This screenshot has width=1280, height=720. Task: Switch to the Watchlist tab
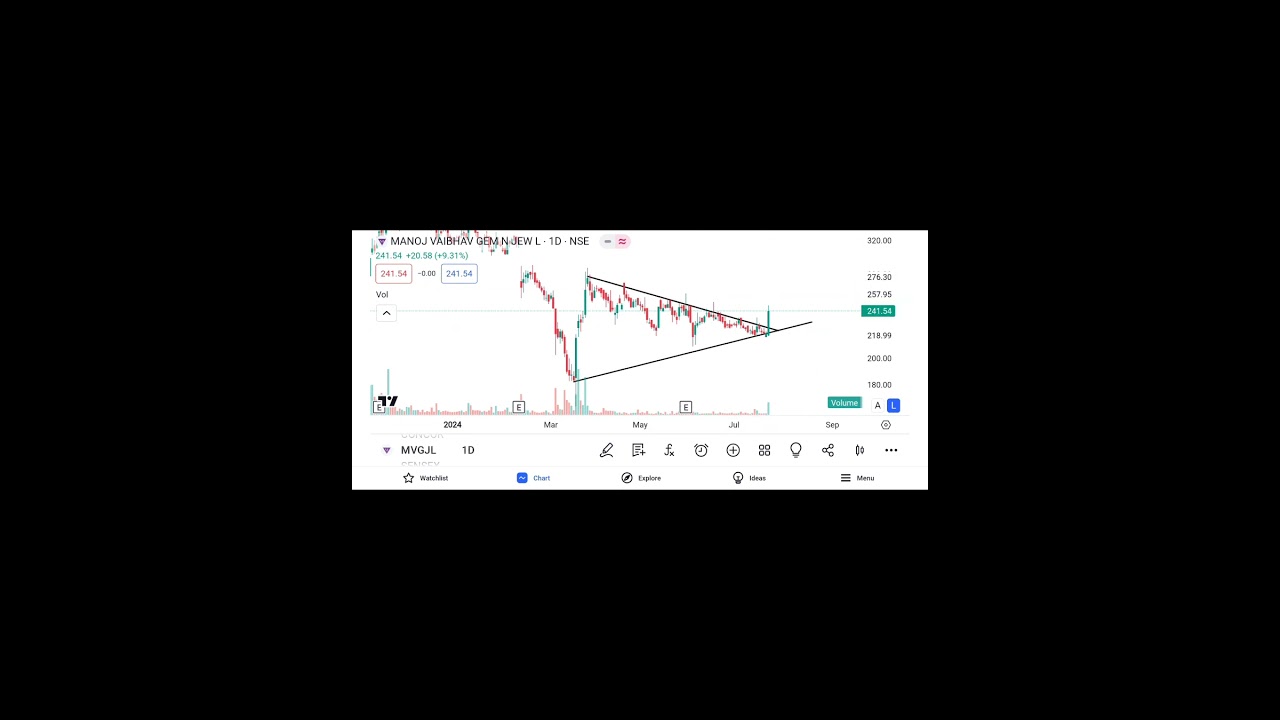[425, 478]
